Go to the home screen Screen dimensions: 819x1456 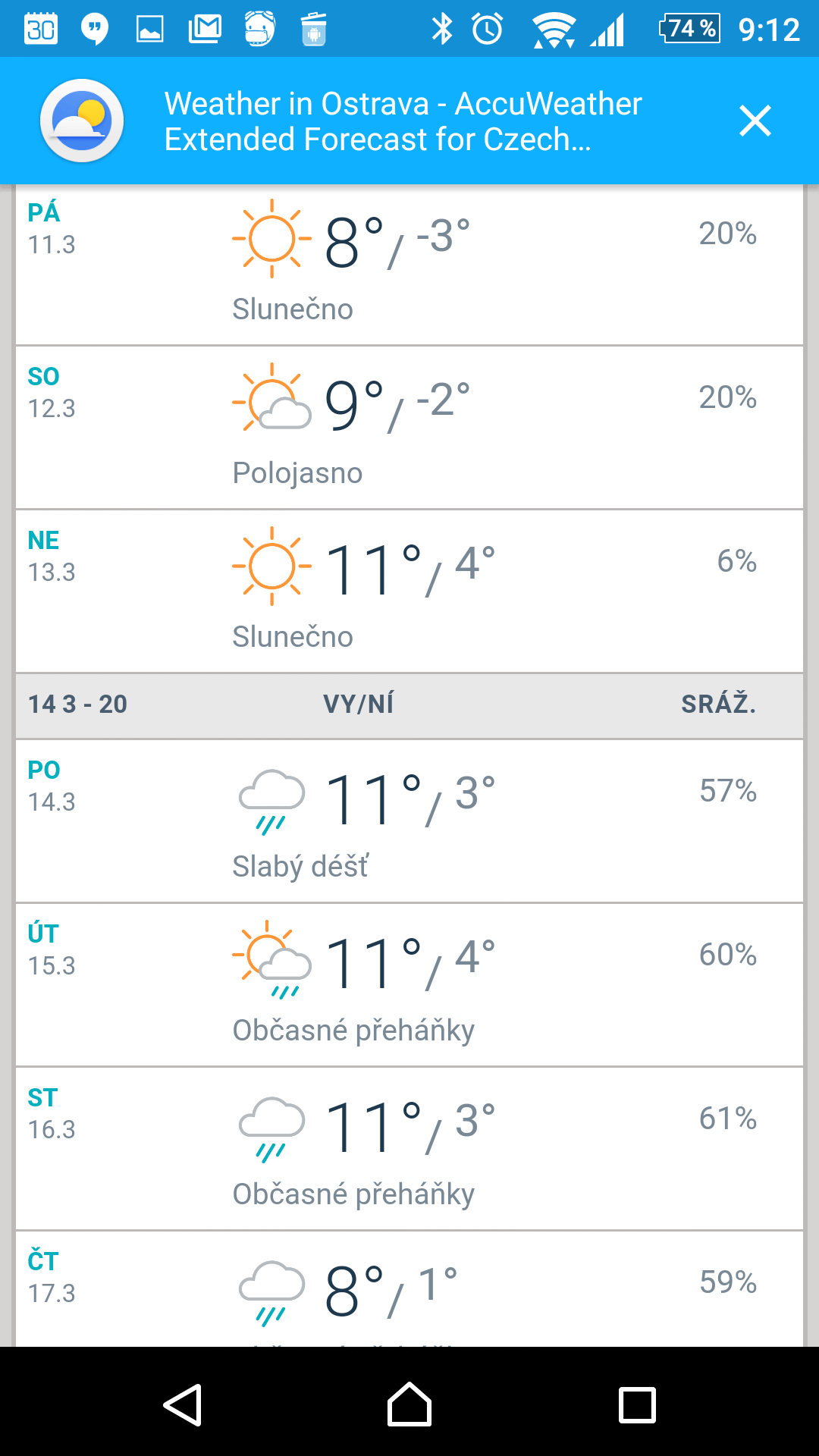409,1404
